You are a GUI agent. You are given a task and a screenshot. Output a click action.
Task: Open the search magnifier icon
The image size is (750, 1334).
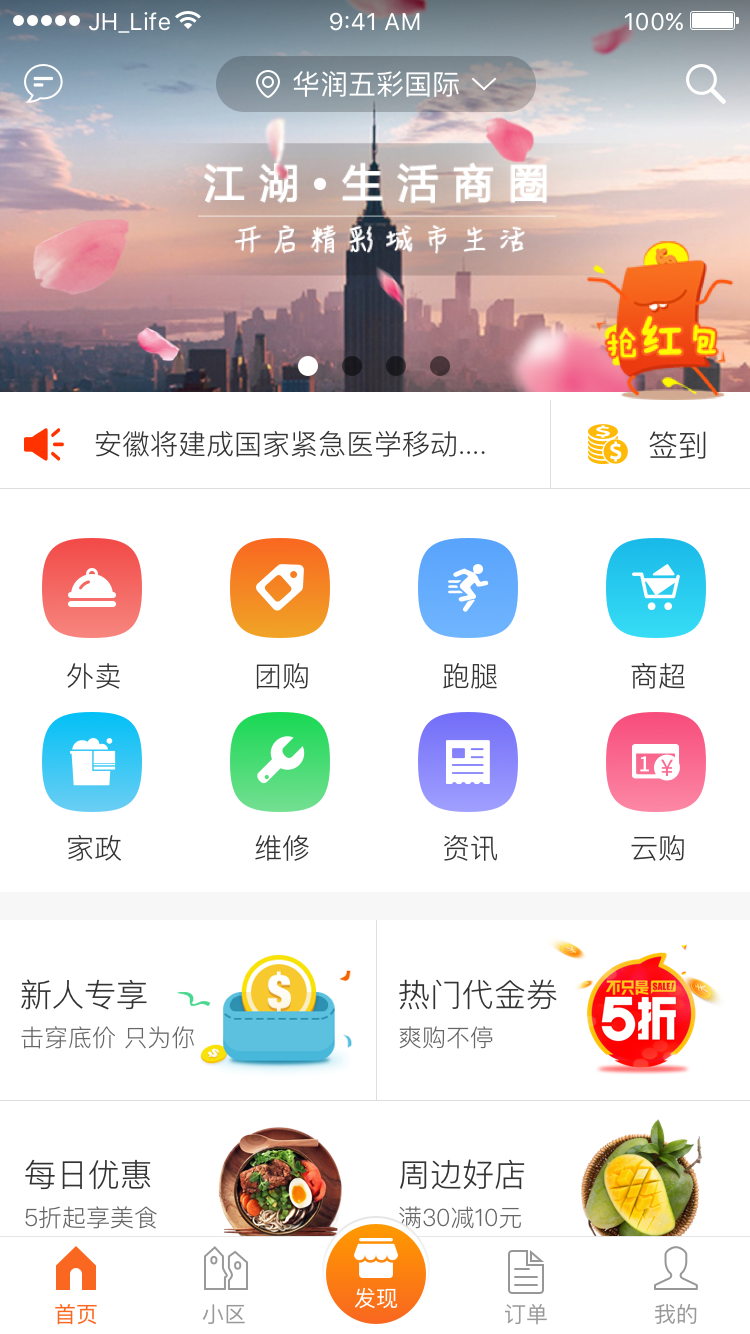[x=705, y=84]
